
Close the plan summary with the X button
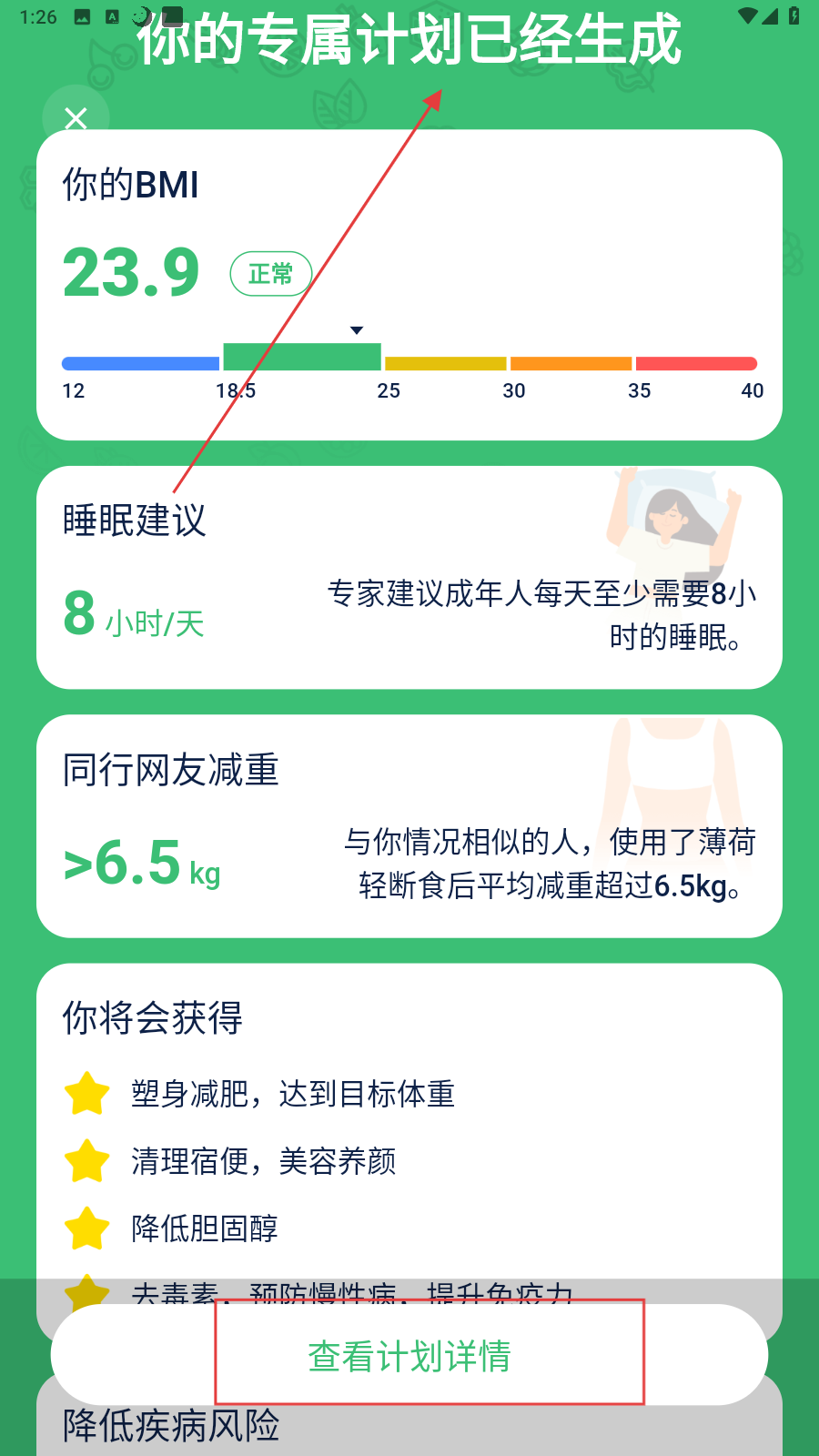tap(76, 118)
